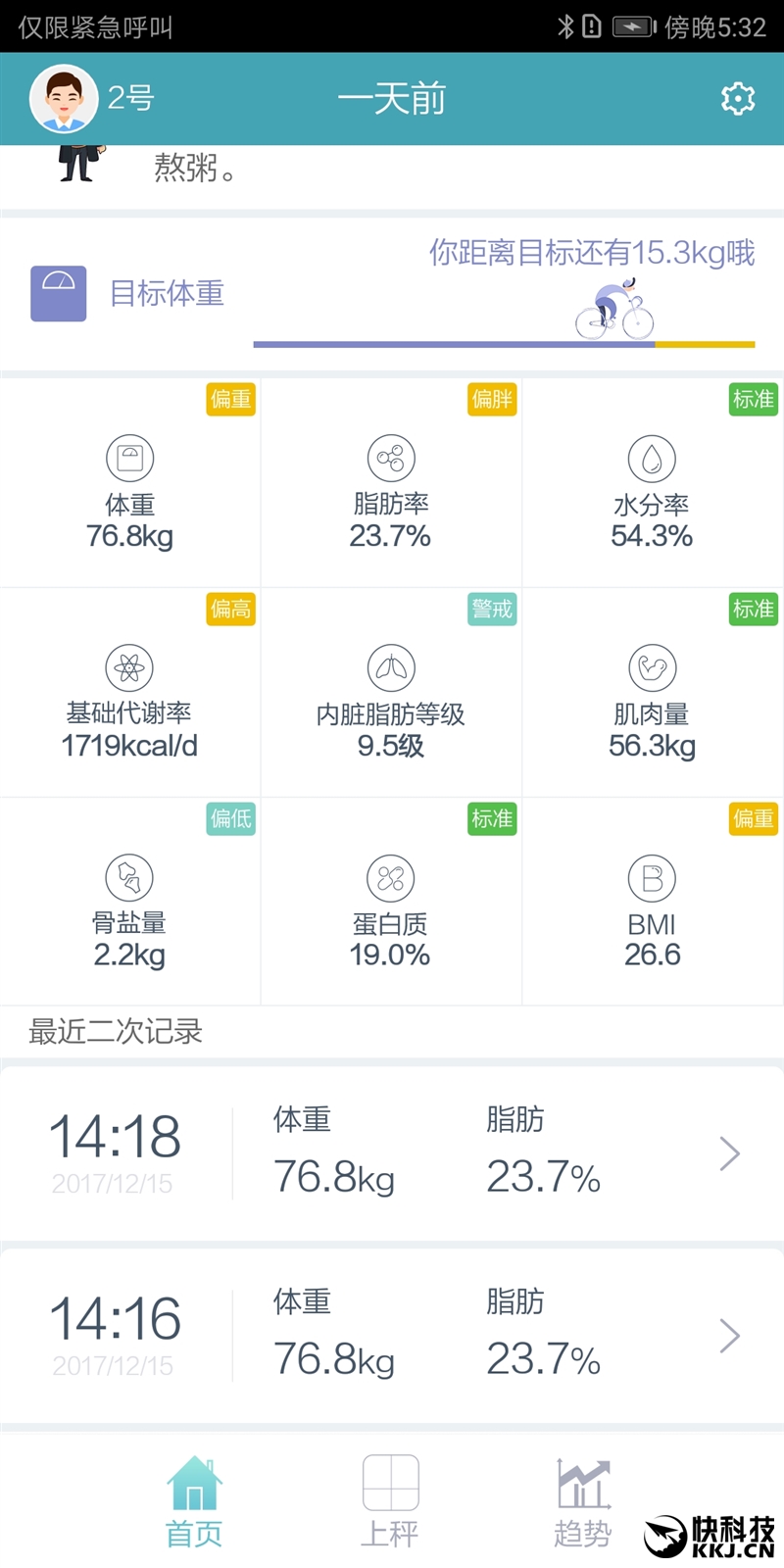Open the settings gear icon

737,98
